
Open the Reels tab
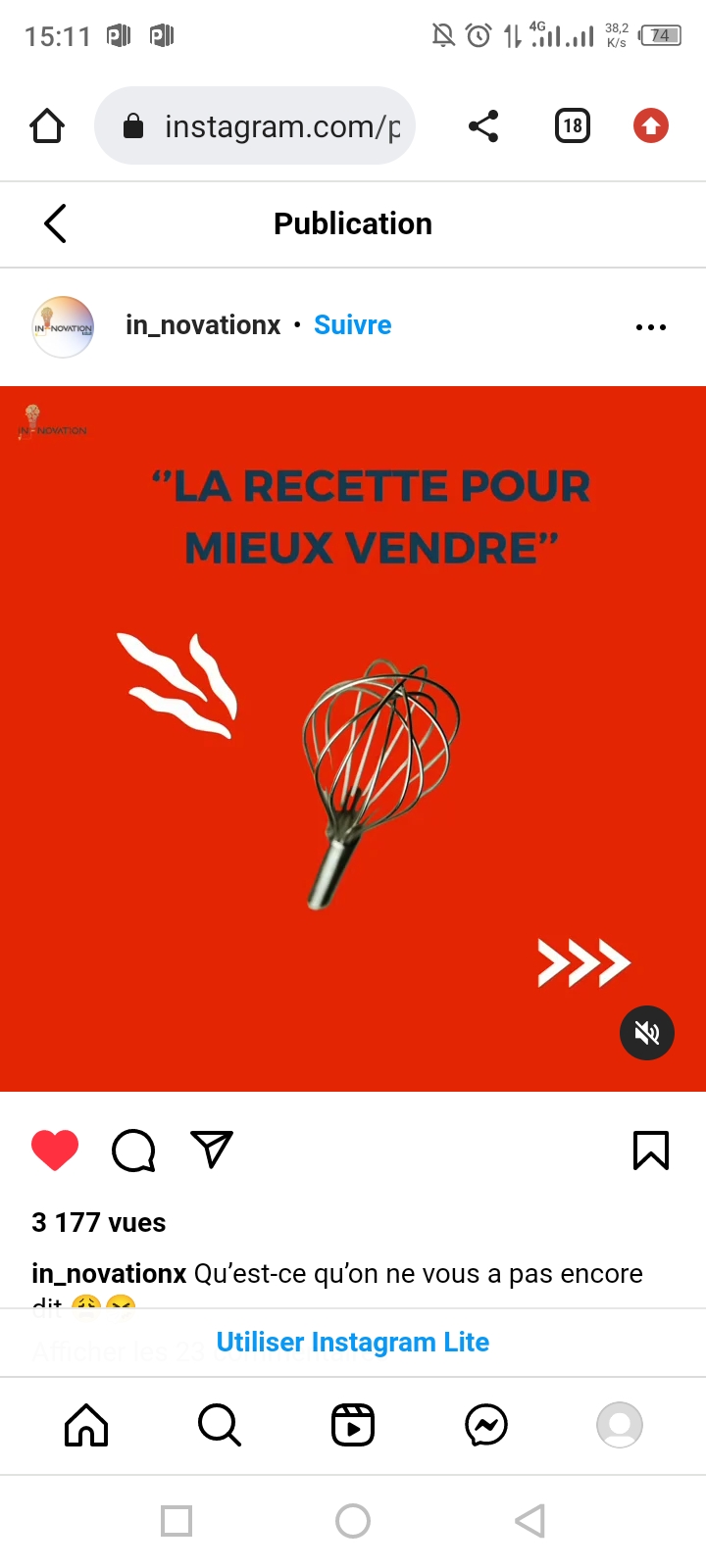coord(353,1425)
